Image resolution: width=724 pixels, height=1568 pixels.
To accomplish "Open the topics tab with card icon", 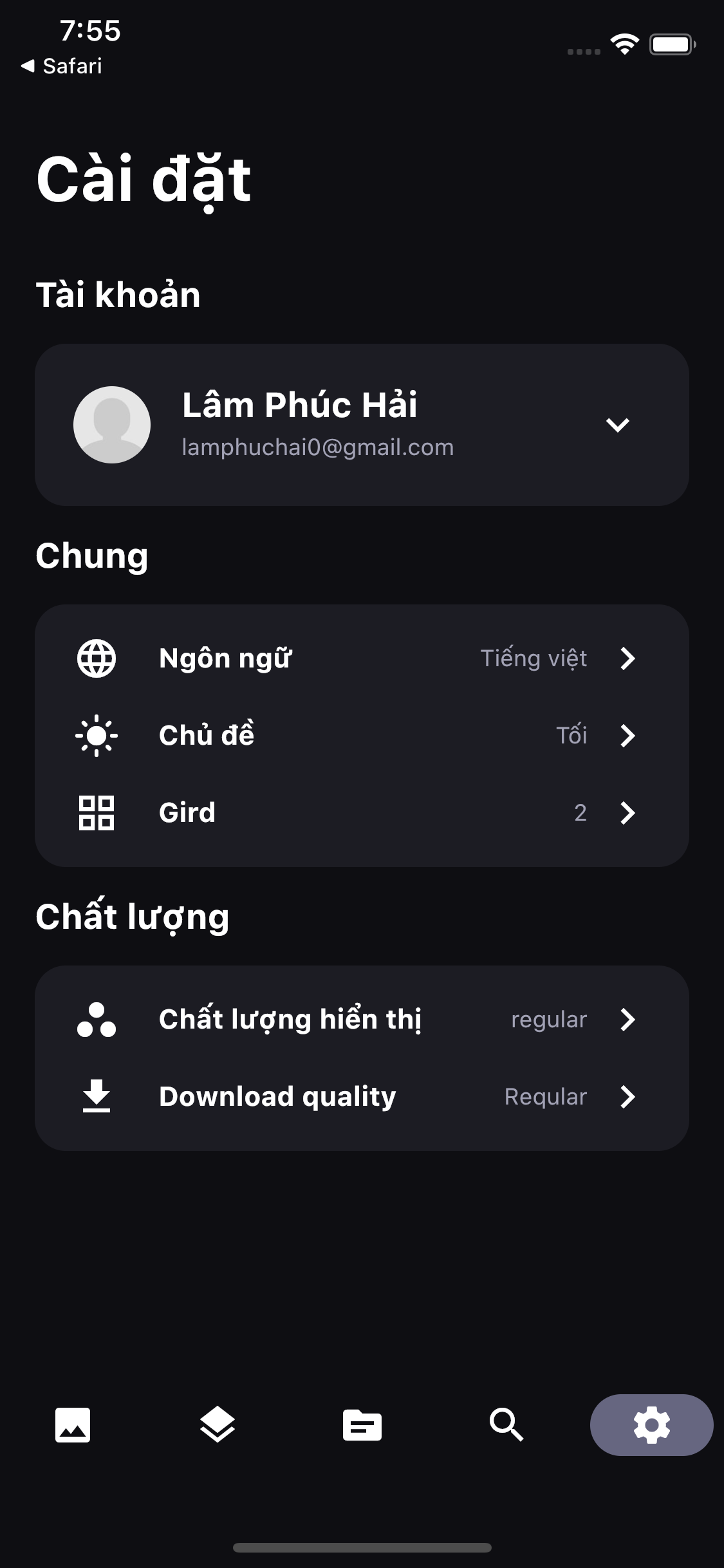I will click(x=362, y=1425).
